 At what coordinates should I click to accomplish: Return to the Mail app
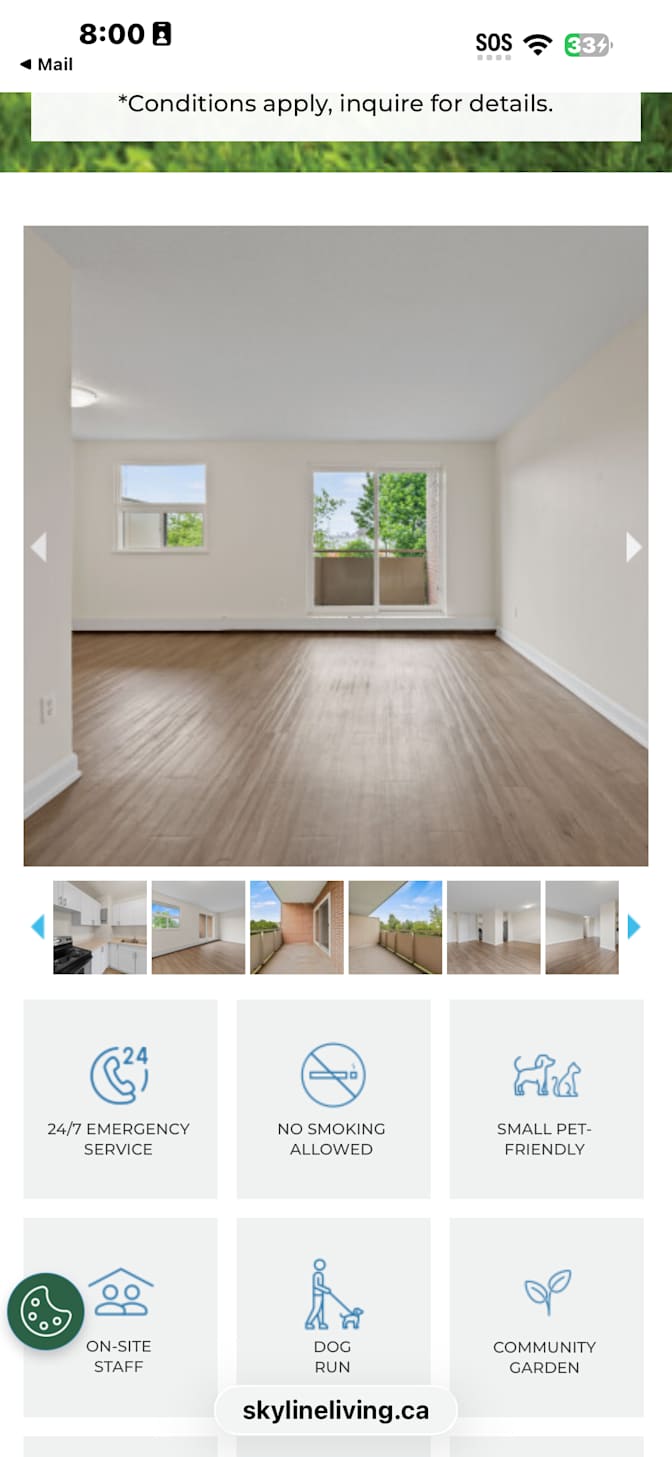46,65
